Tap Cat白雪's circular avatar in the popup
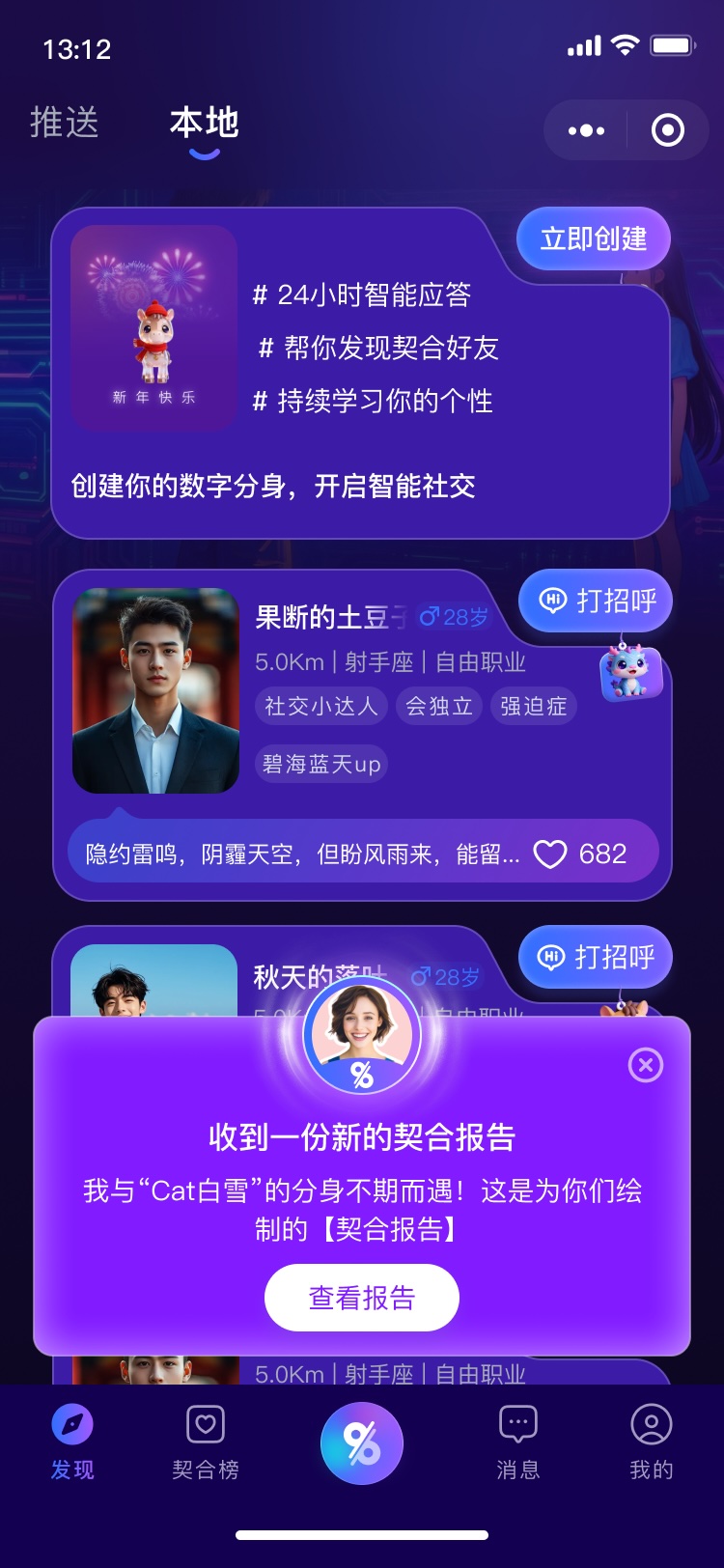 pos(361,1033)
